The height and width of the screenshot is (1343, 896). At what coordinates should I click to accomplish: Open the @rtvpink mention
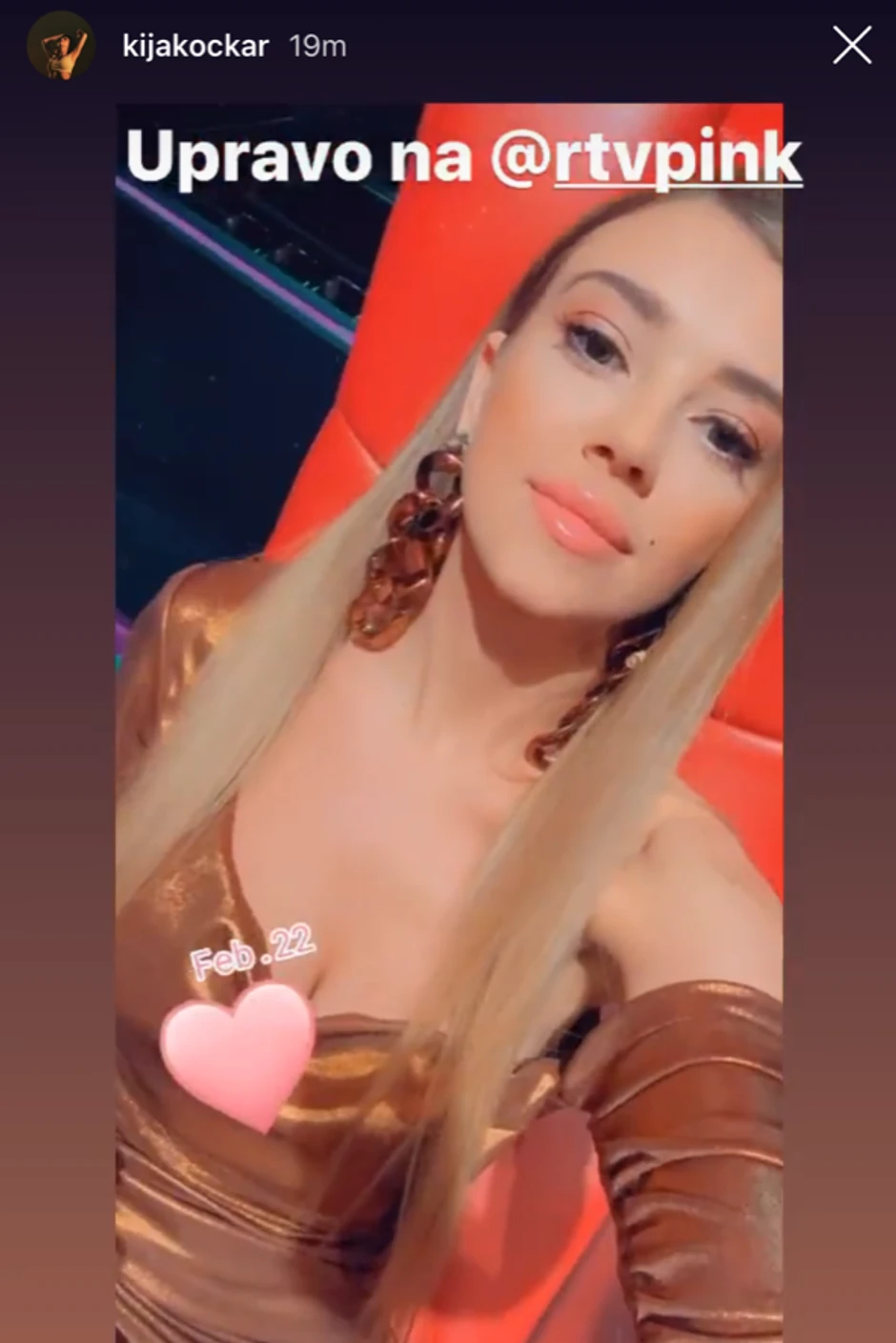point(646,157)
